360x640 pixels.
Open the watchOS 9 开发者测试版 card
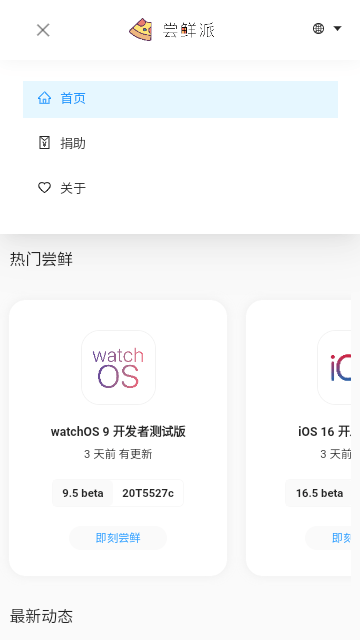tap(118, 438)
